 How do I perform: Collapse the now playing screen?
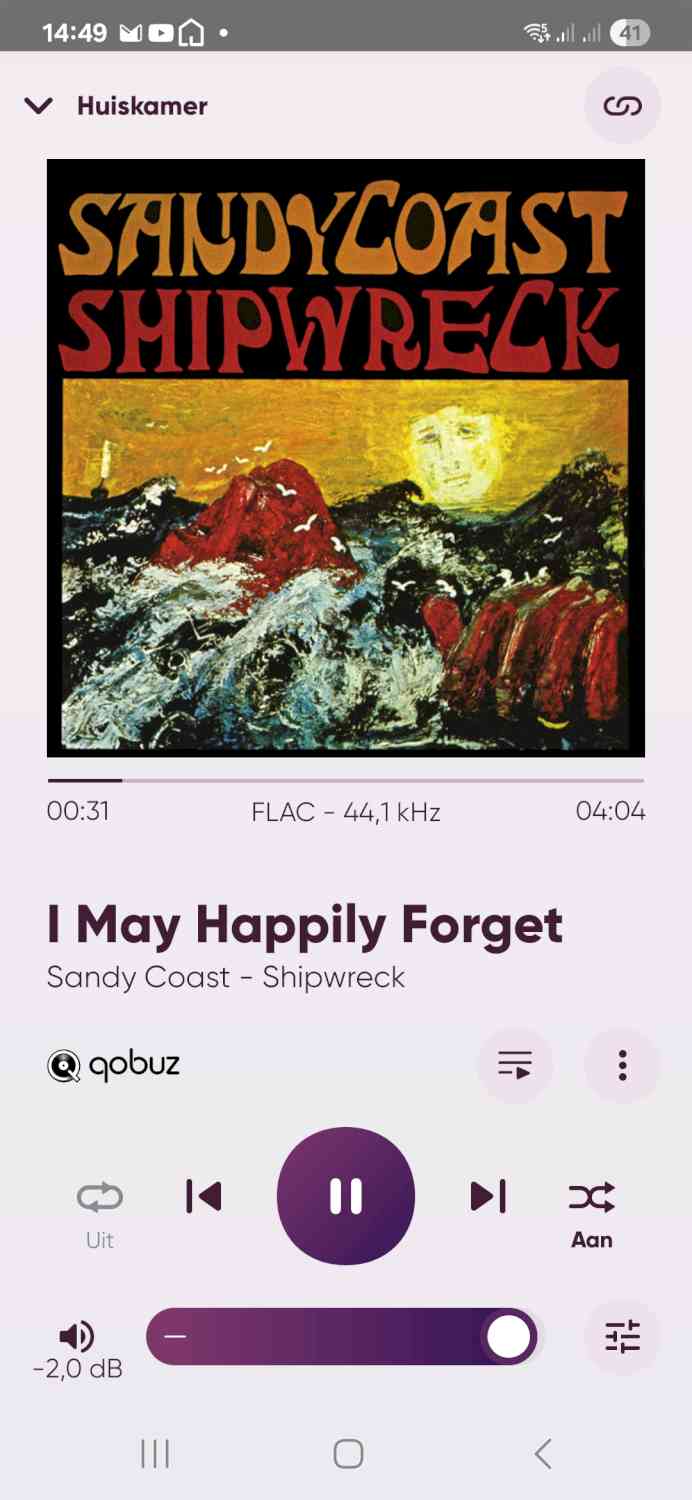click(x=38, y=106)
